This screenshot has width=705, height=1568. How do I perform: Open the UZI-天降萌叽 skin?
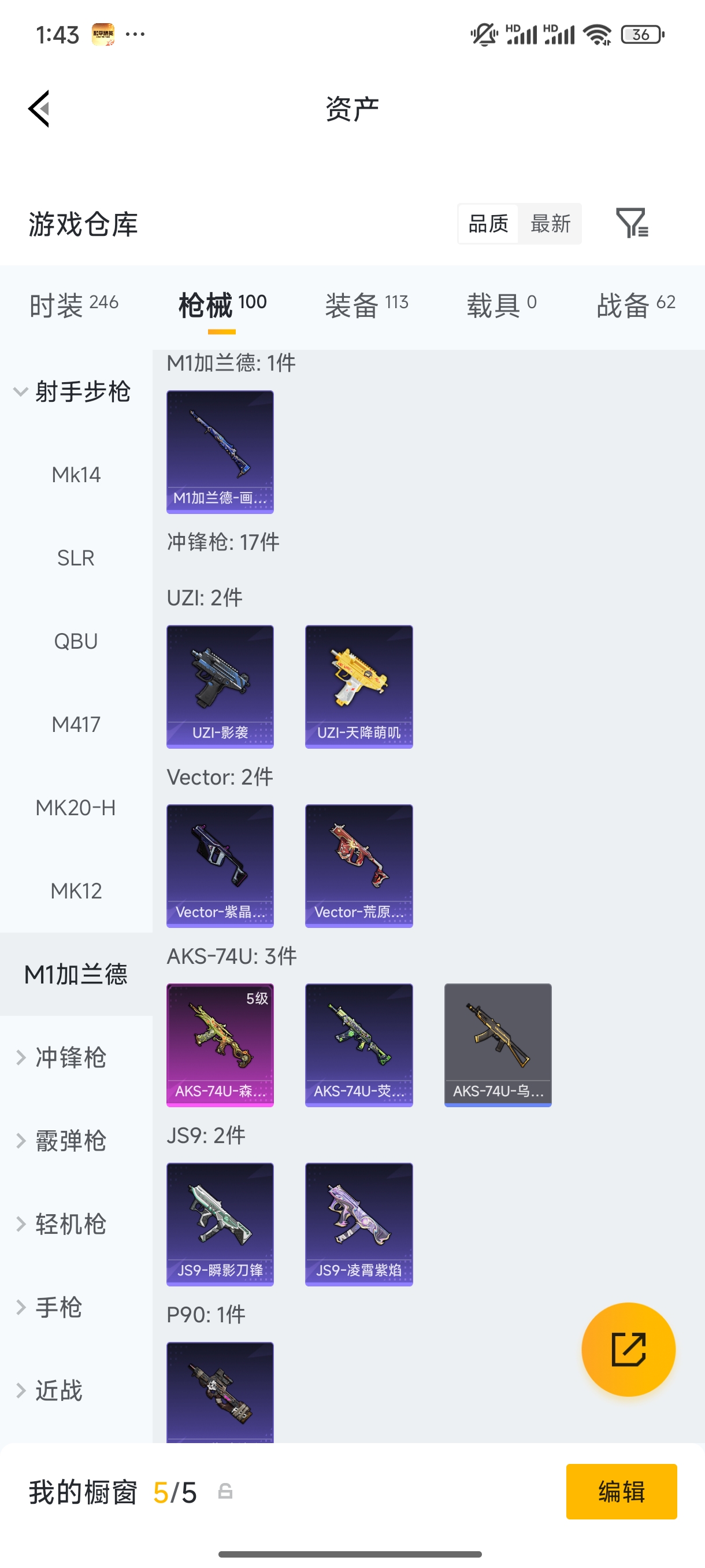pyautogui.click(x=359, y=687)
